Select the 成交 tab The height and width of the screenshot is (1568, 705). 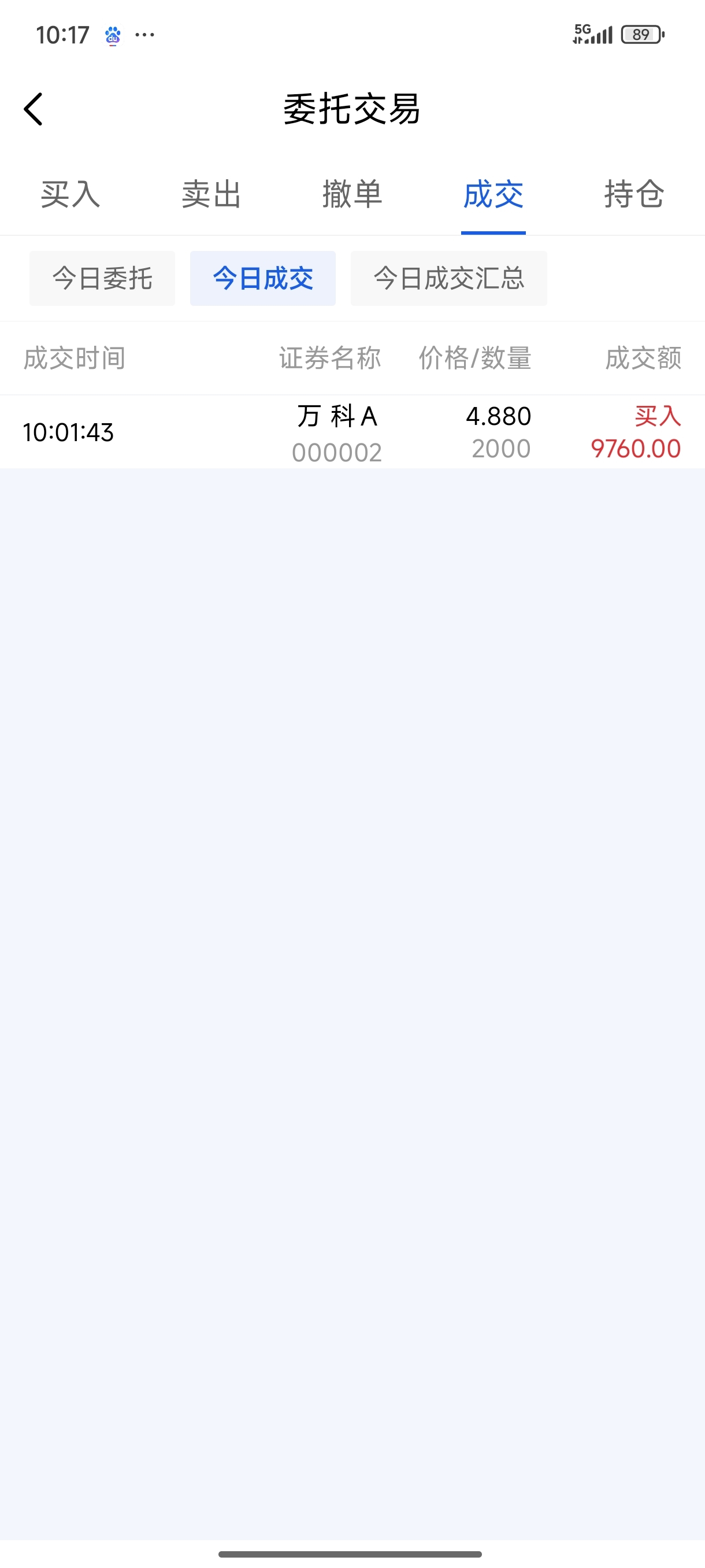pos(493,195)
